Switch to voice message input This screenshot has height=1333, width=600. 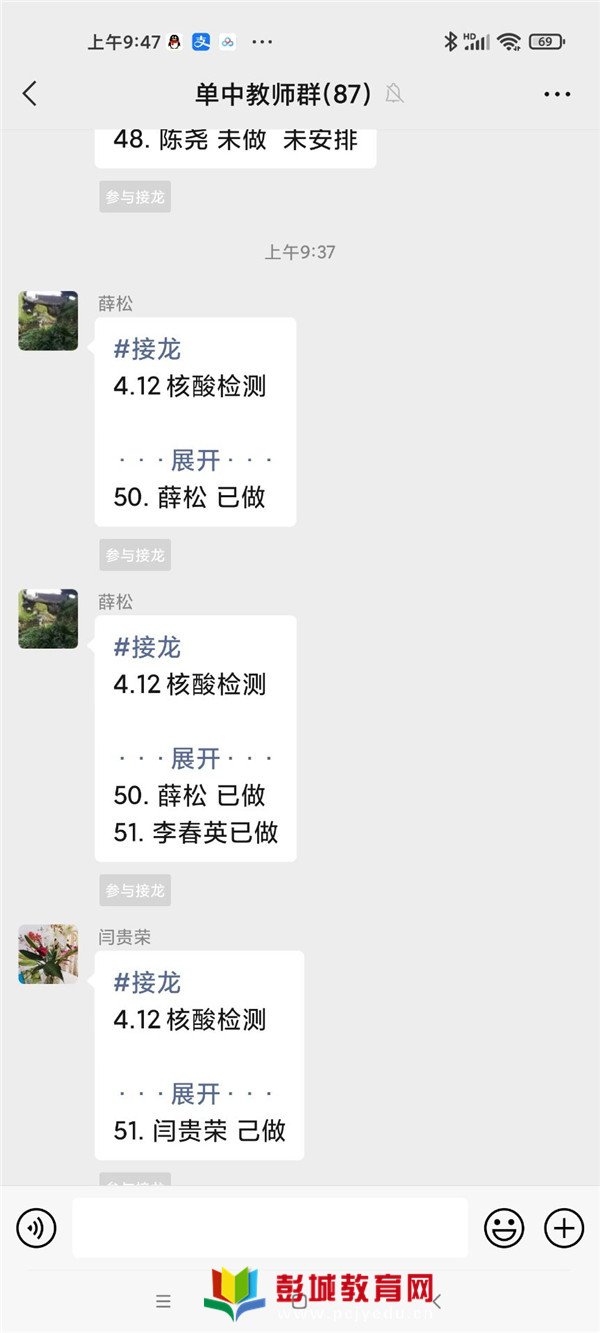pyautogui.click(x=37, y=1228)
